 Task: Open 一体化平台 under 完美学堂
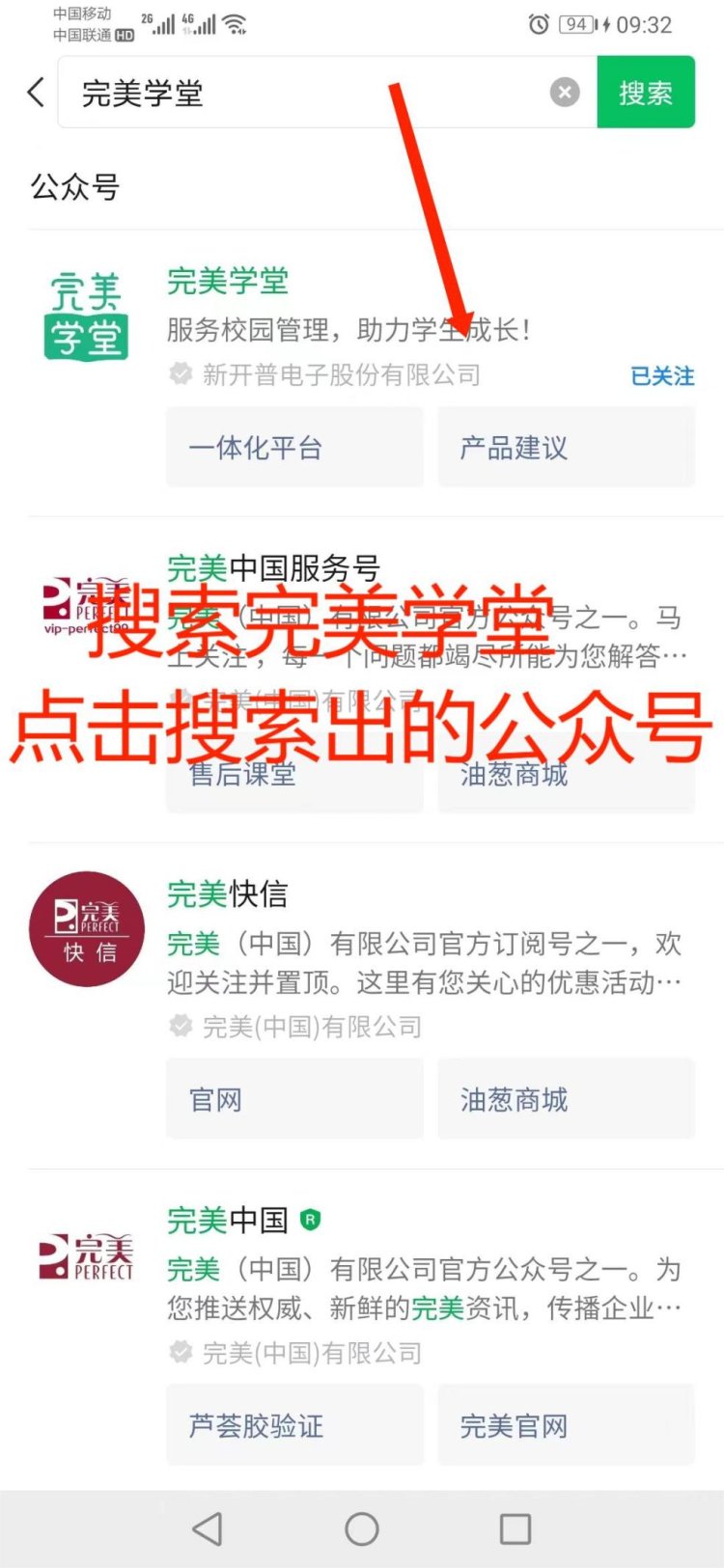point(294,448)
